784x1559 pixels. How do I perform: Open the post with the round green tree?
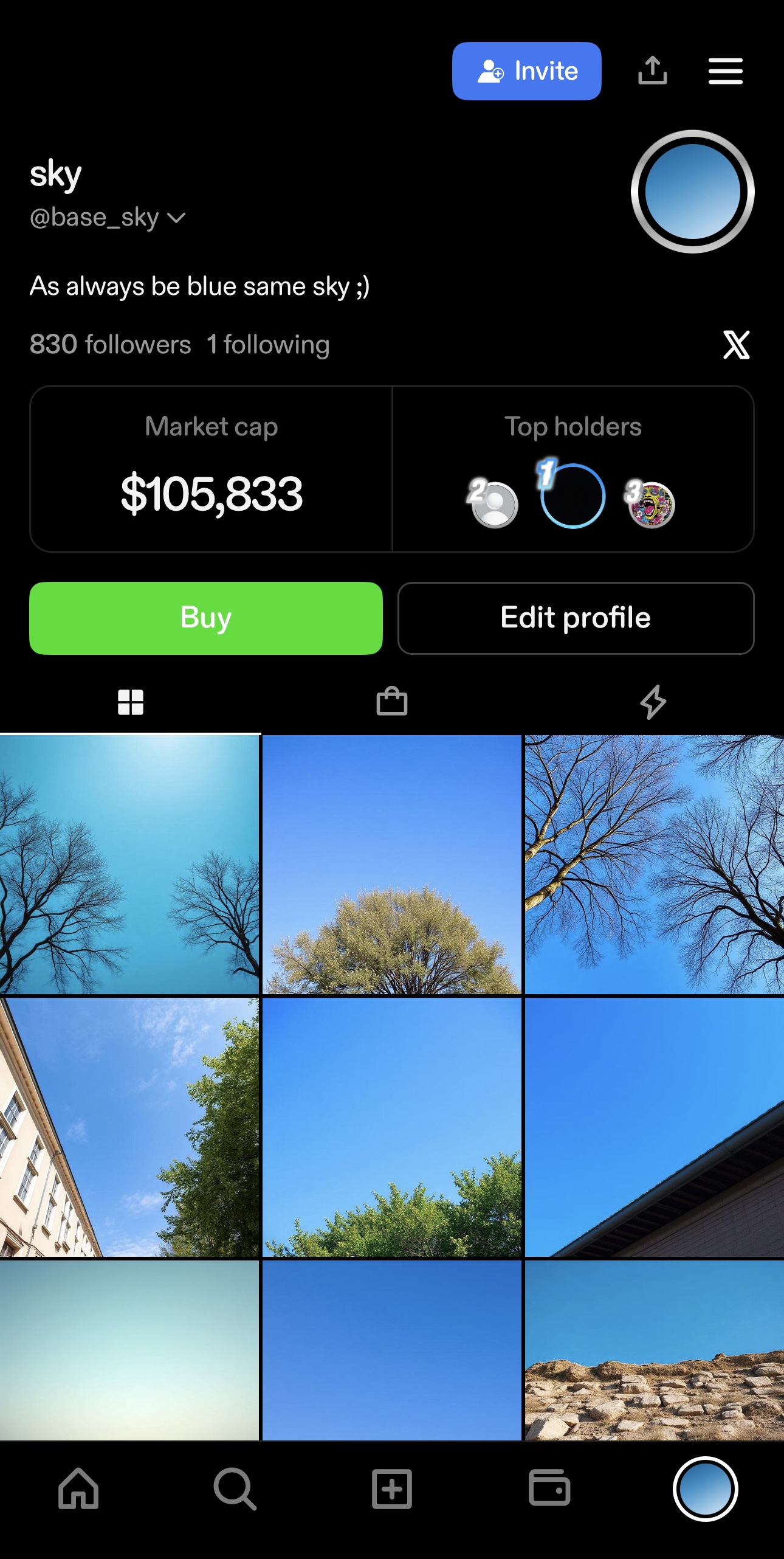(391, 865)
